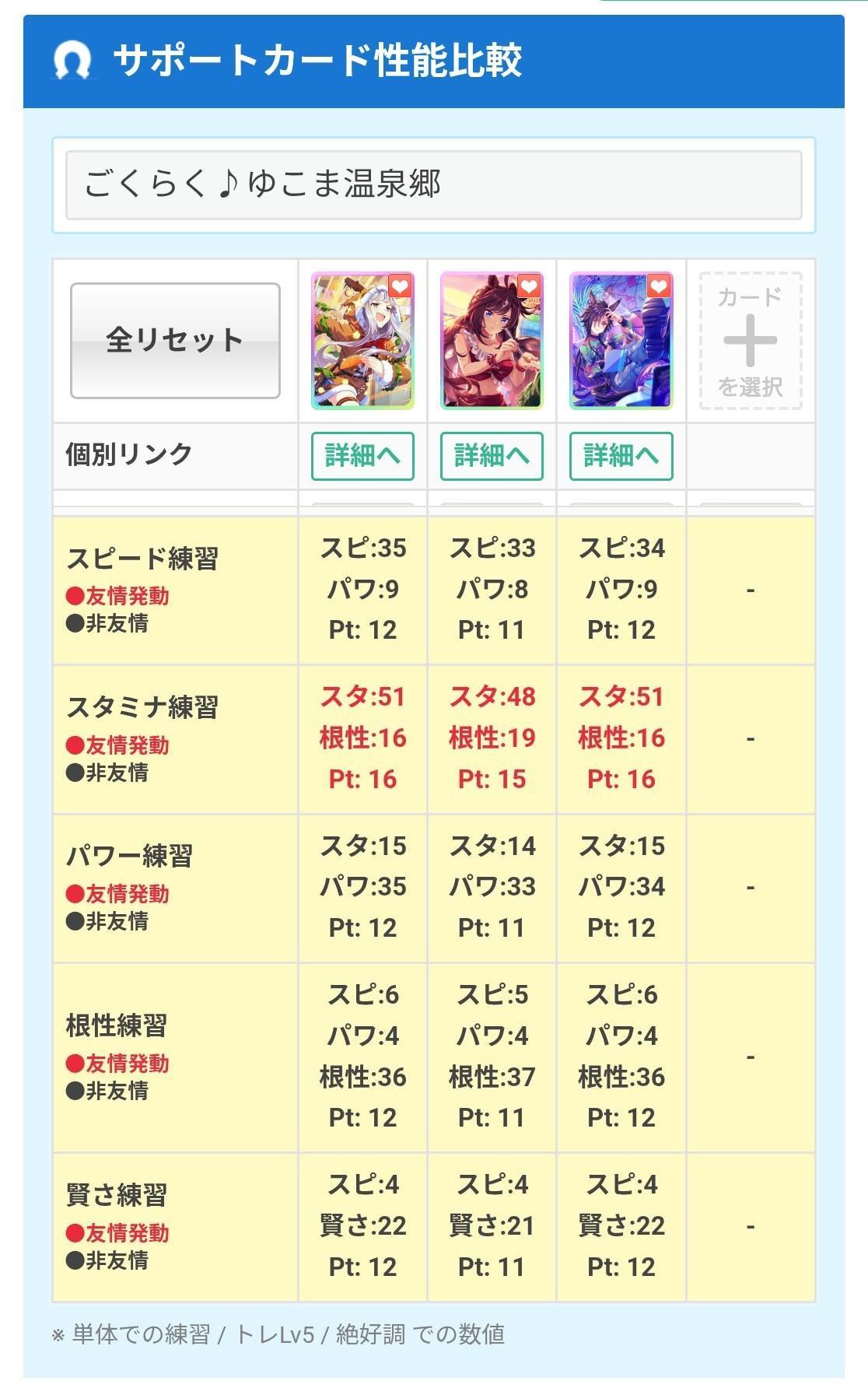Open 詳細へ under the blue neon card
The image size is (868, 1388).
[x=621, y=456]
